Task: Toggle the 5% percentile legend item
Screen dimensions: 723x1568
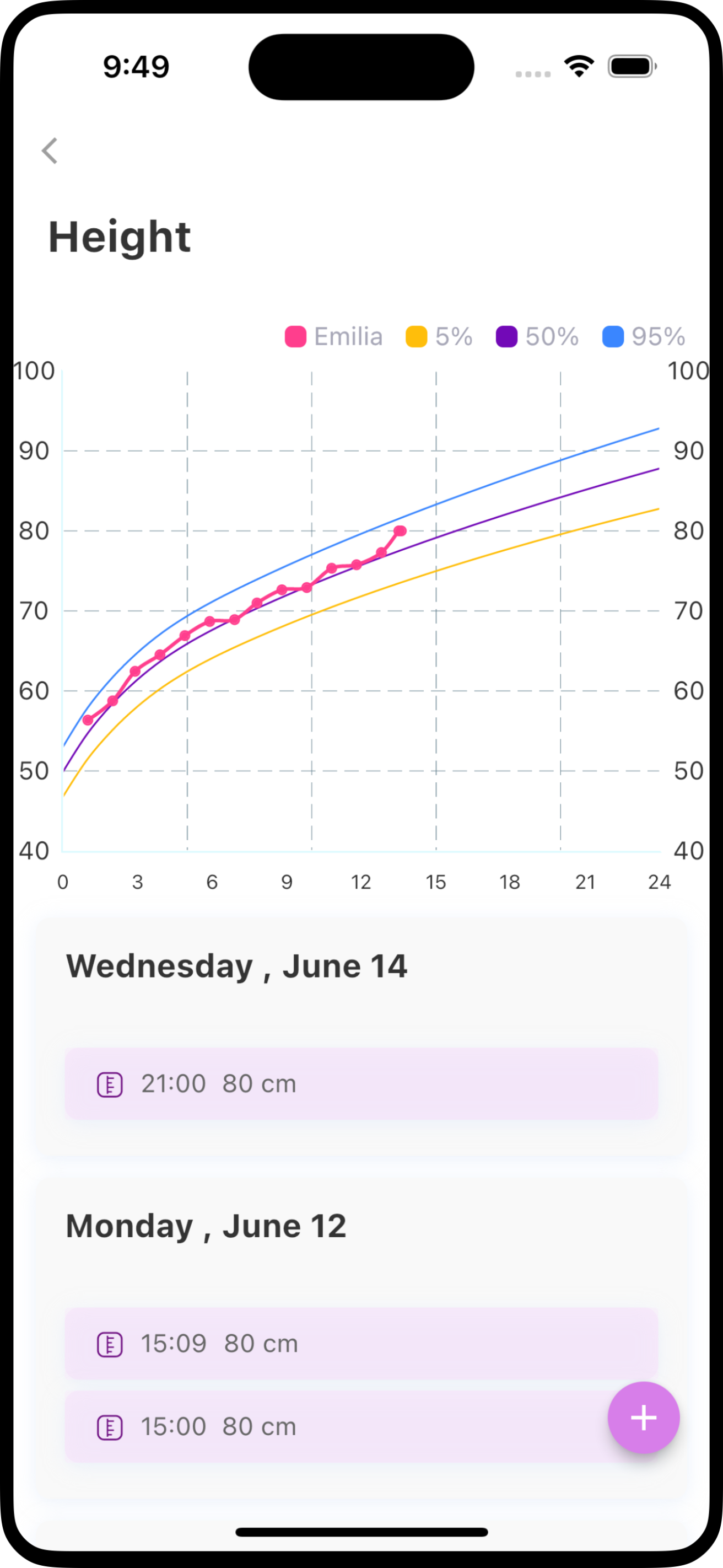Action: point(439,337)
